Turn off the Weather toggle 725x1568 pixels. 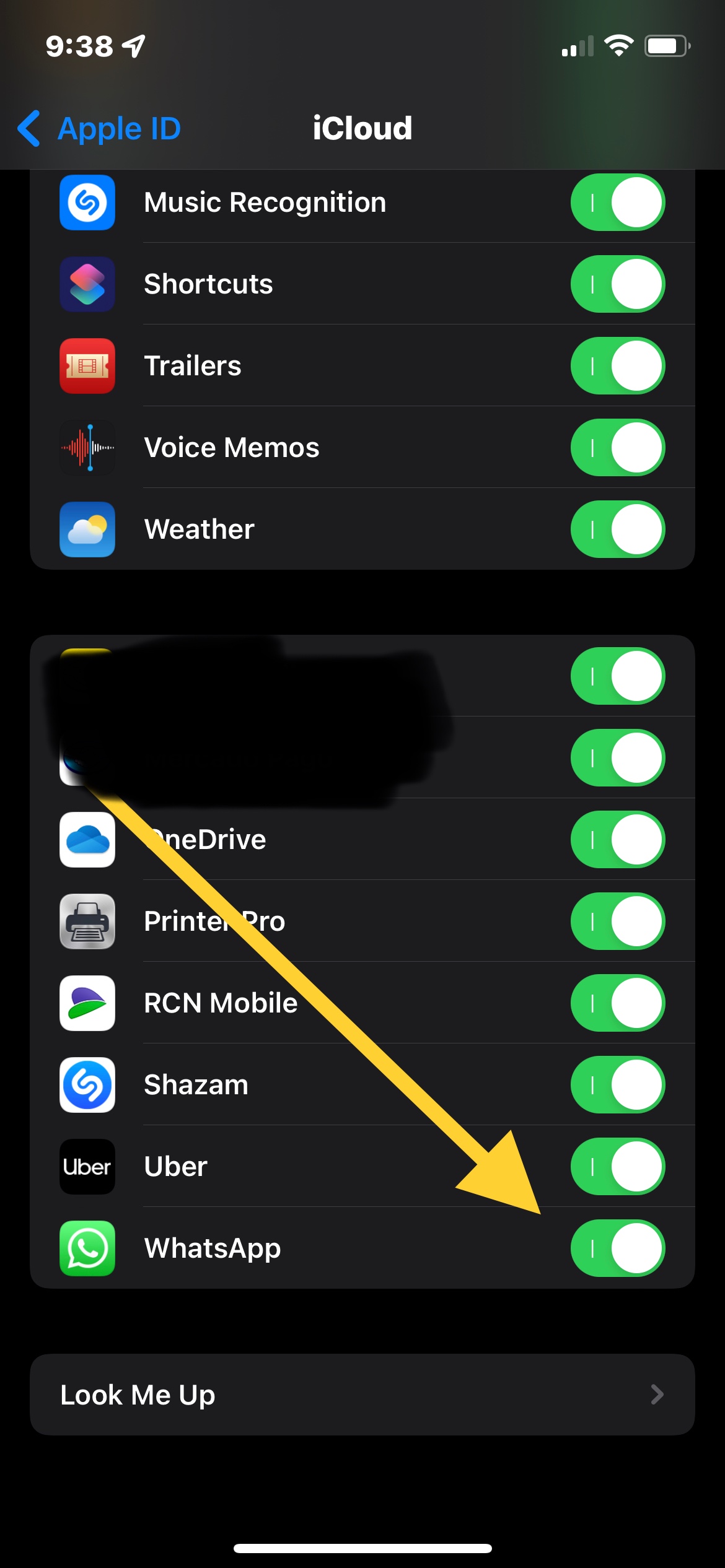[x=617, y=529]
